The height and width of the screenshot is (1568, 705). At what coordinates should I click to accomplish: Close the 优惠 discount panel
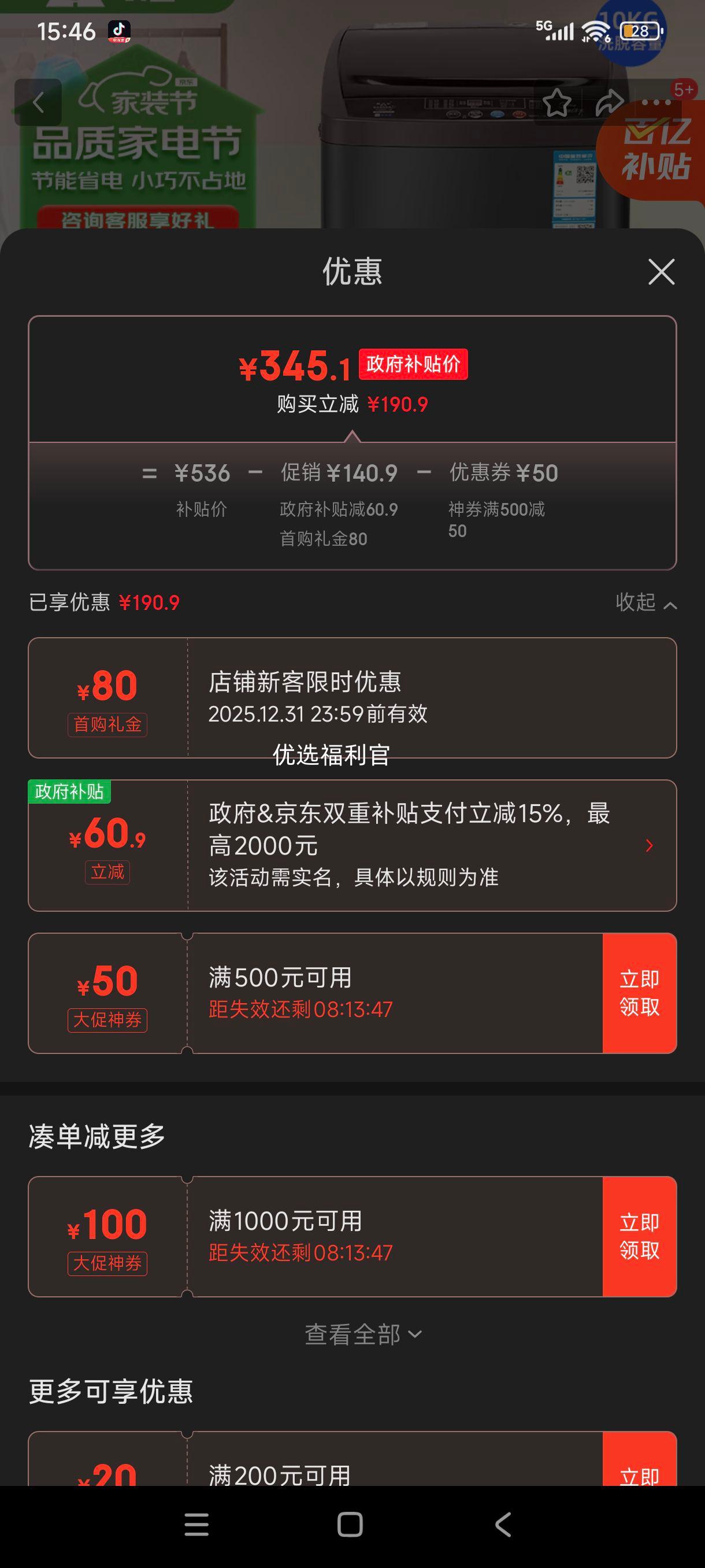click(661, 272)
